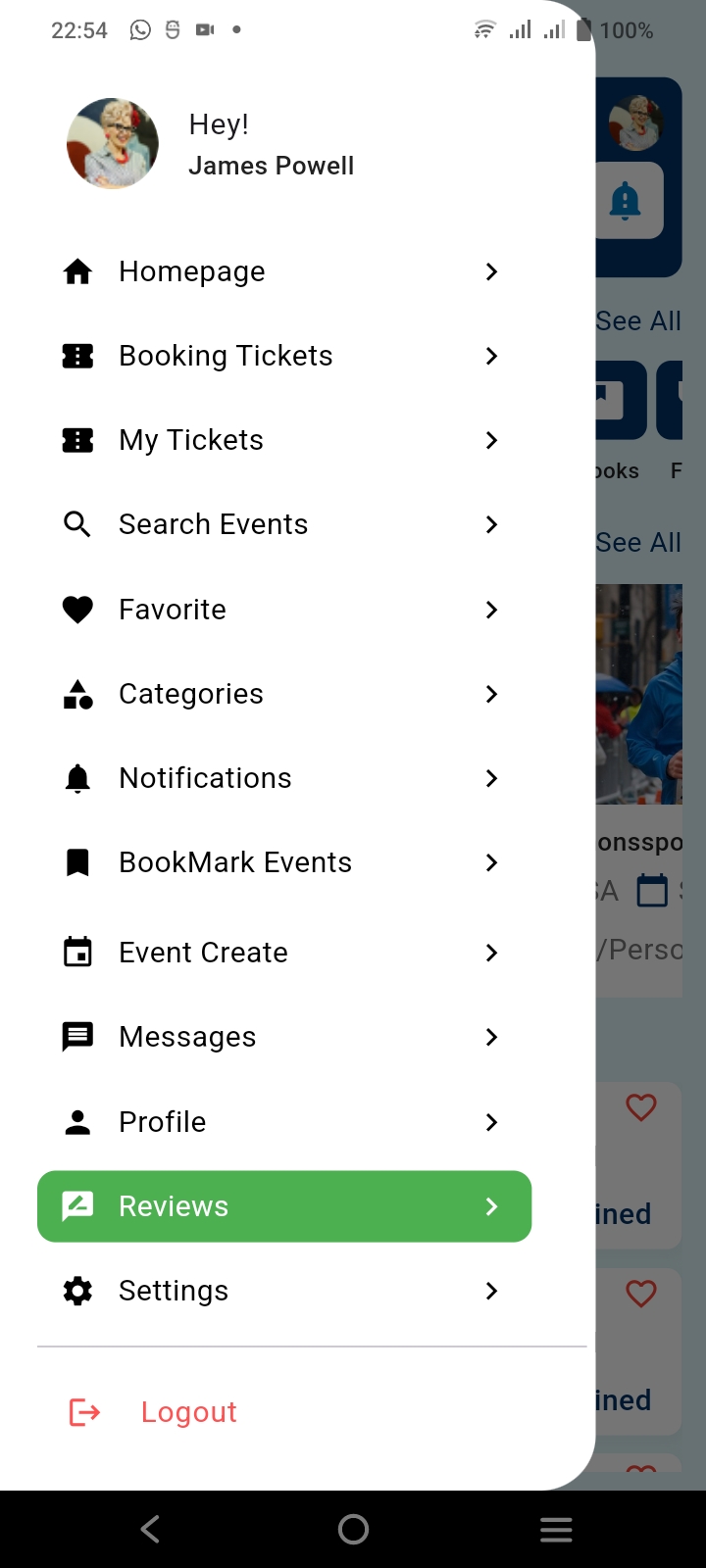Image resolution: width=706 pixels, height=1568 pixels.
Task: Click the BookMark Events bookmark icon
Action: (77, 861)
